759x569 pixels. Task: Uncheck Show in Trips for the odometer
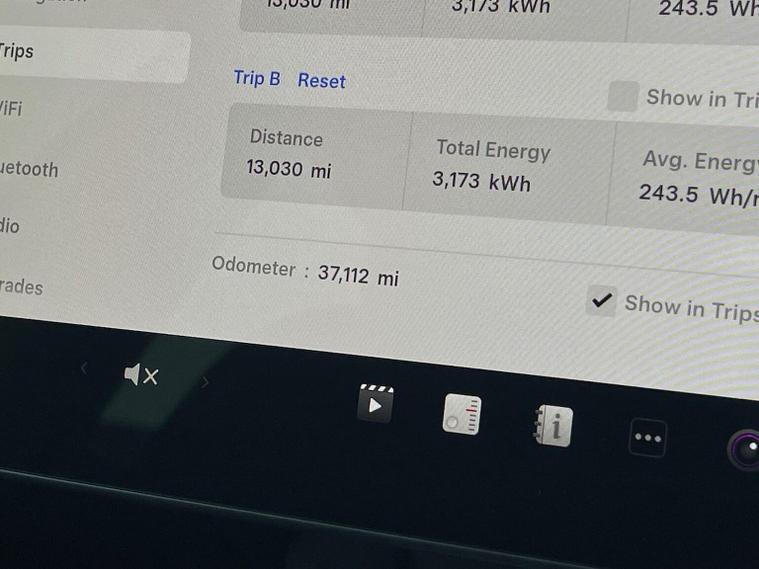(601, 300)
